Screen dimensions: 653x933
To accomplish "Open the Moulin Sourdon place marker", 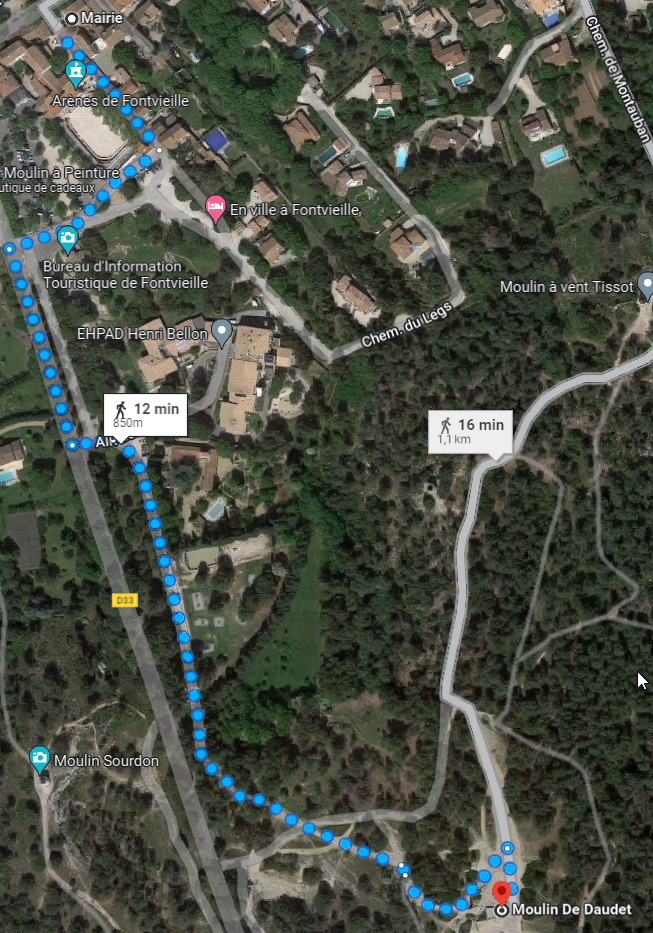I will coord(40,759).
